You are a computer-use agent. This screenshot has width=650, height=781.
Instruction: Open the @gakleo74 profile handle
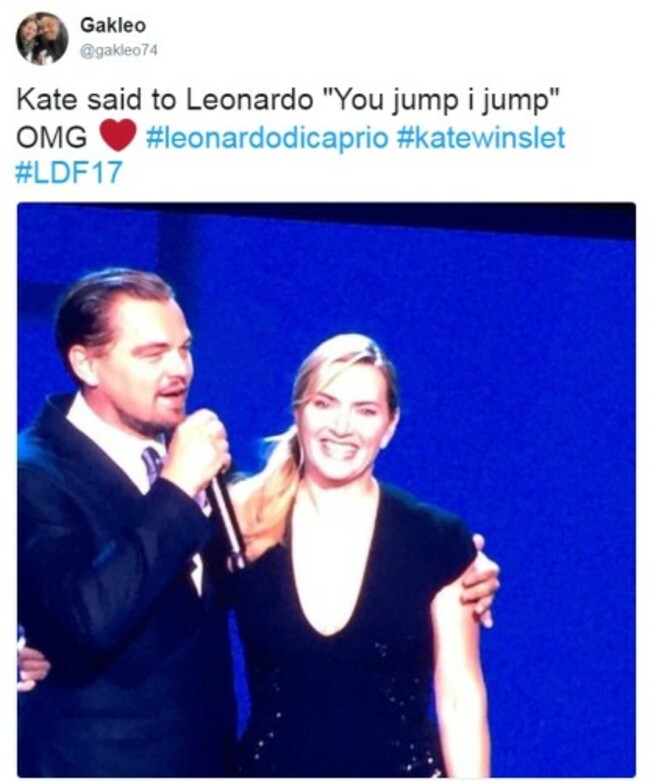118,50
